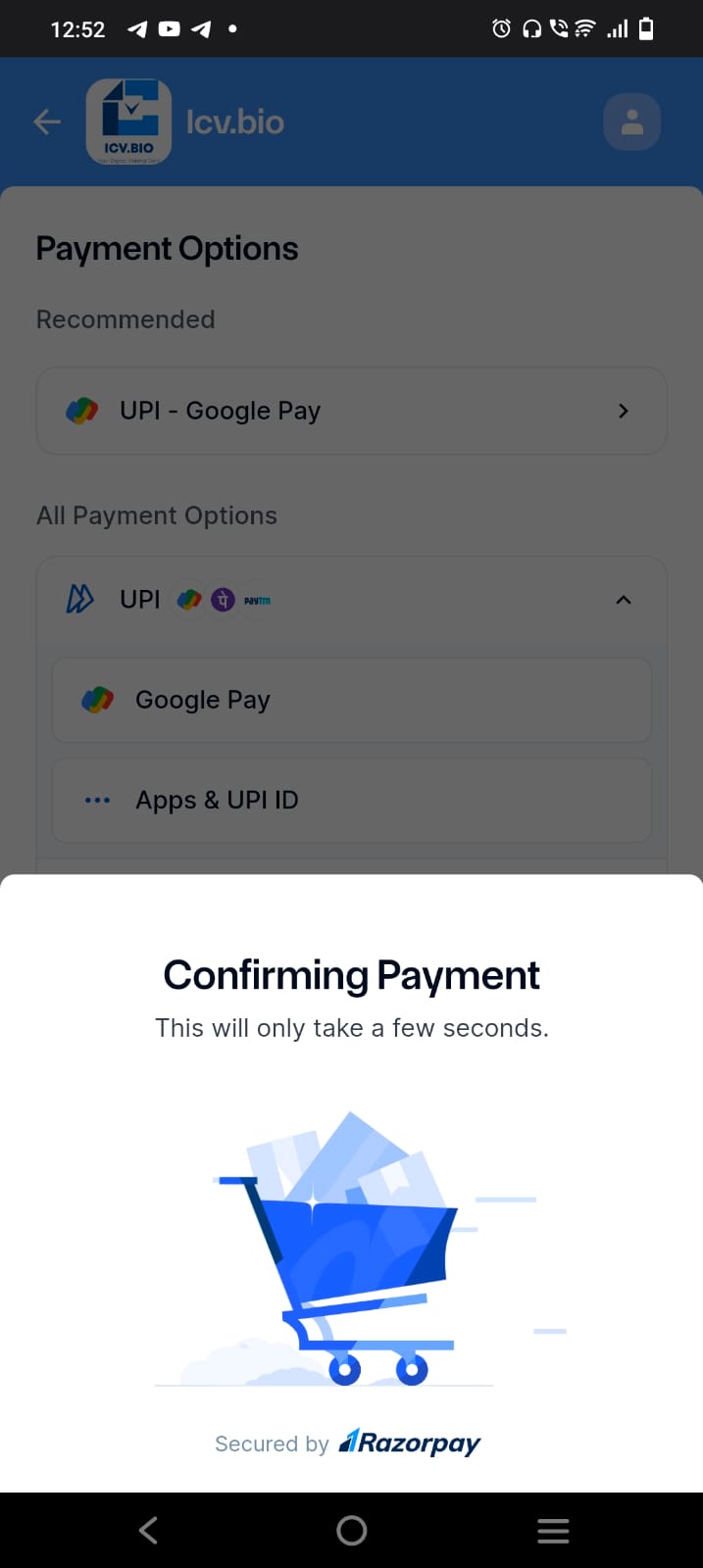Select recommended UPI - Google Pay option
Screen dimensions: 703x1568
click(352, 411)
